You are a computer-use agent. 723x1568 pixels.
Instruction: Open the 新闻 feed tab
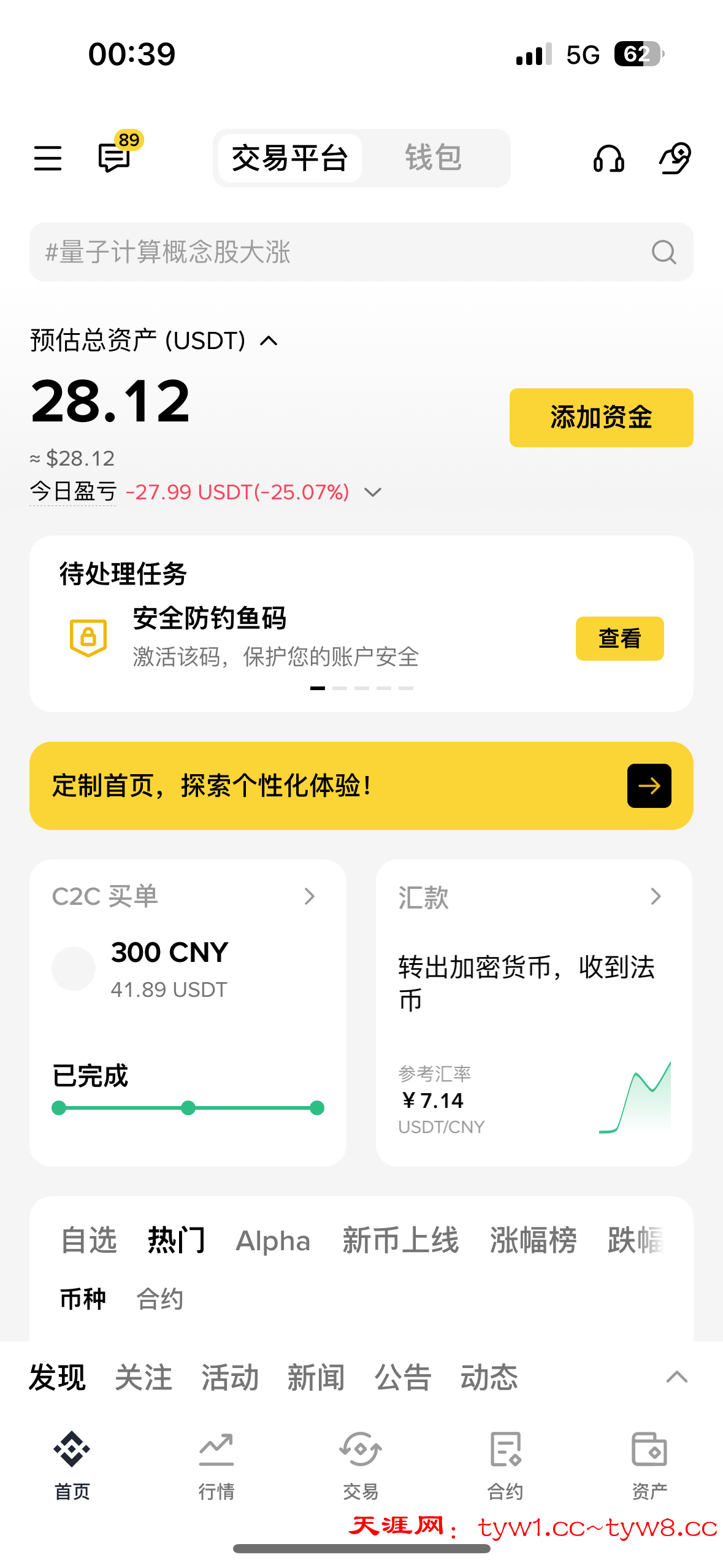click(316, 1378)
